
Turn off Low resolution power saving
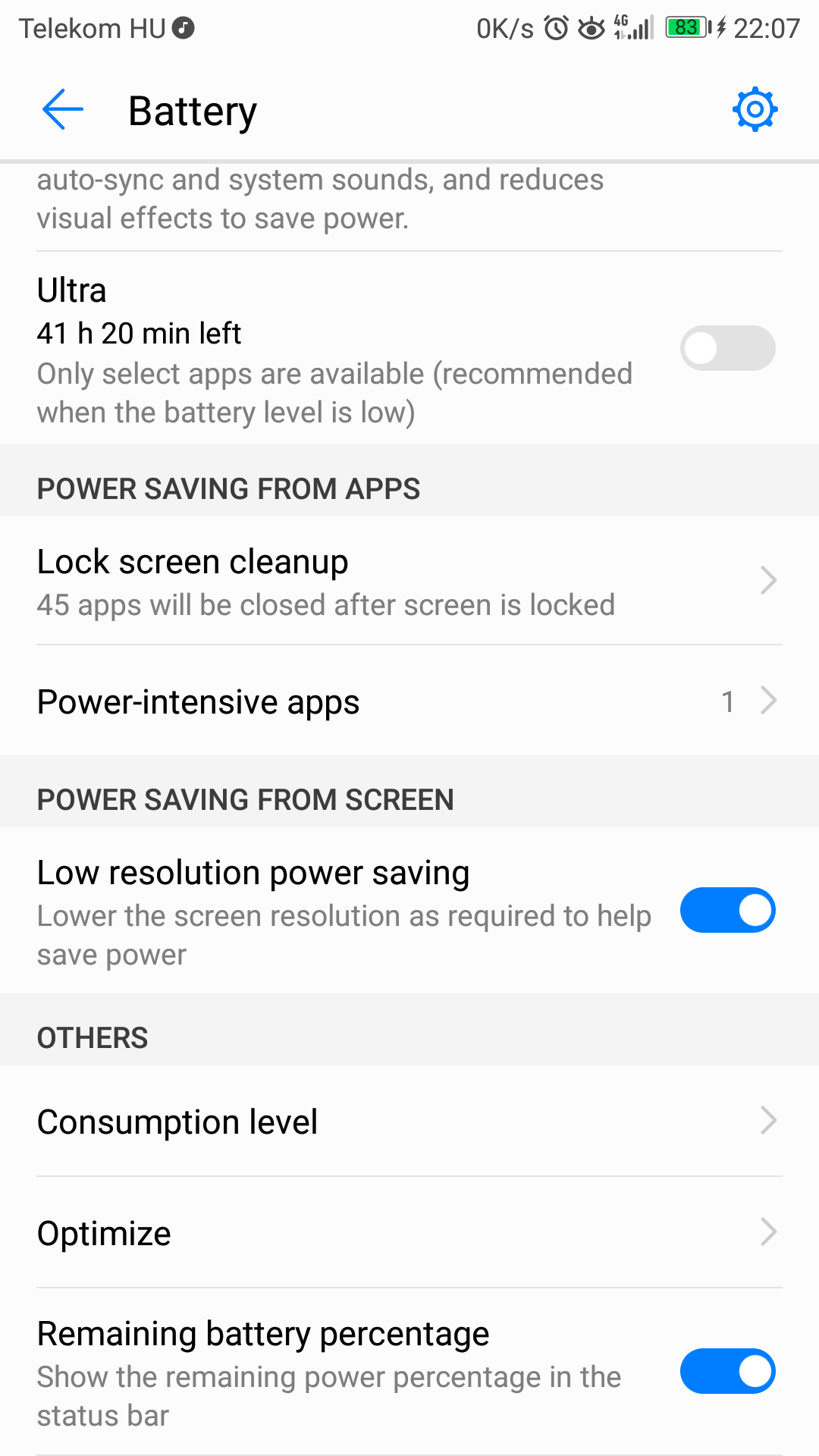(727, 910)
